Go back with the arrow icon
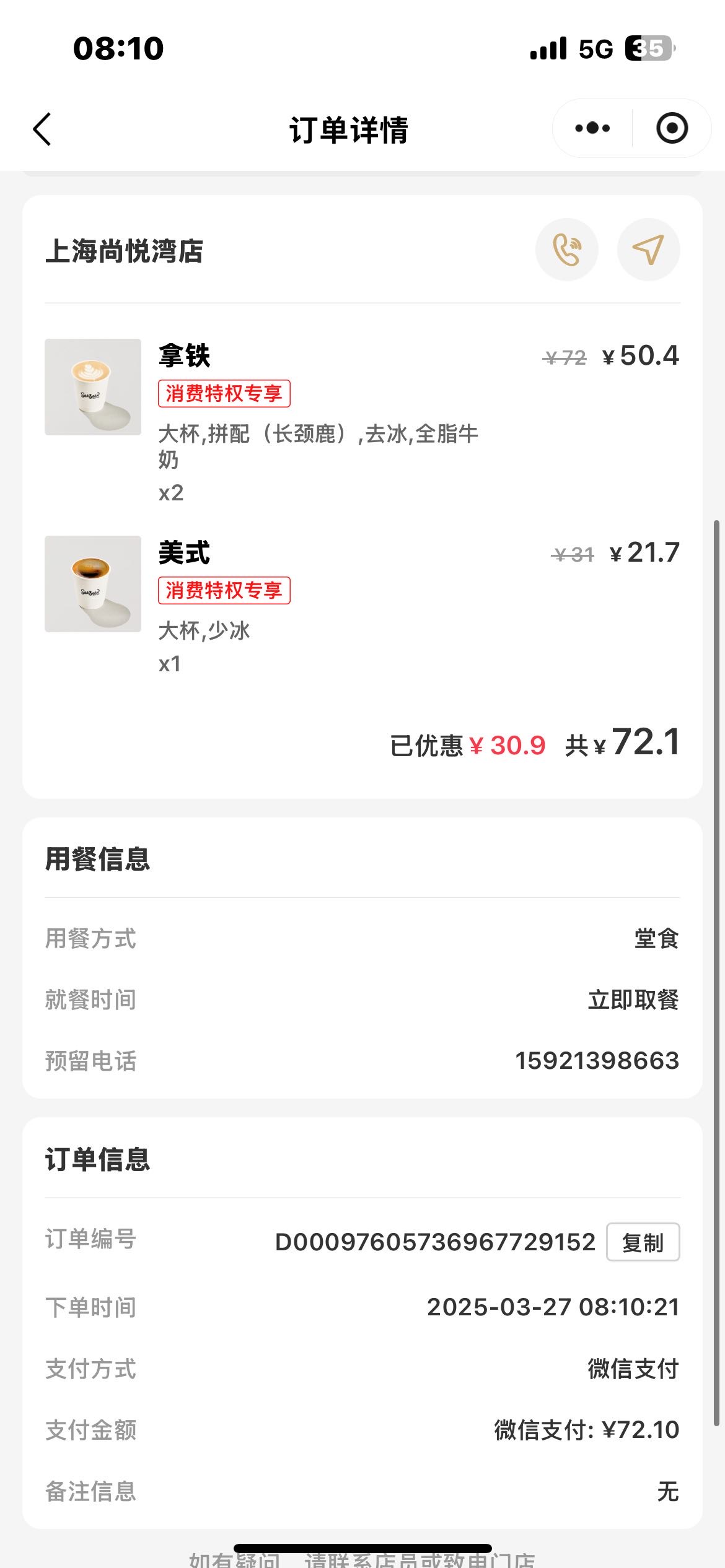 (x=42, y=129)
